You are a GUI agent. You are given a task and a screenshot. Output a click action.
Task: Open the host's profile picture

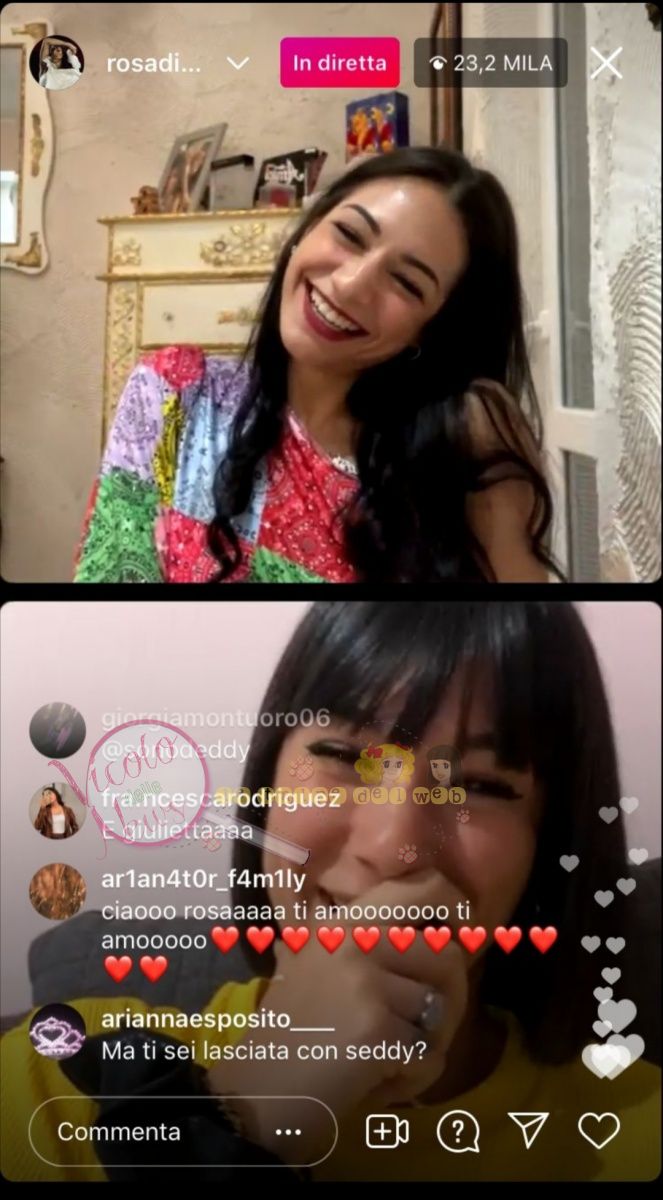56,63
